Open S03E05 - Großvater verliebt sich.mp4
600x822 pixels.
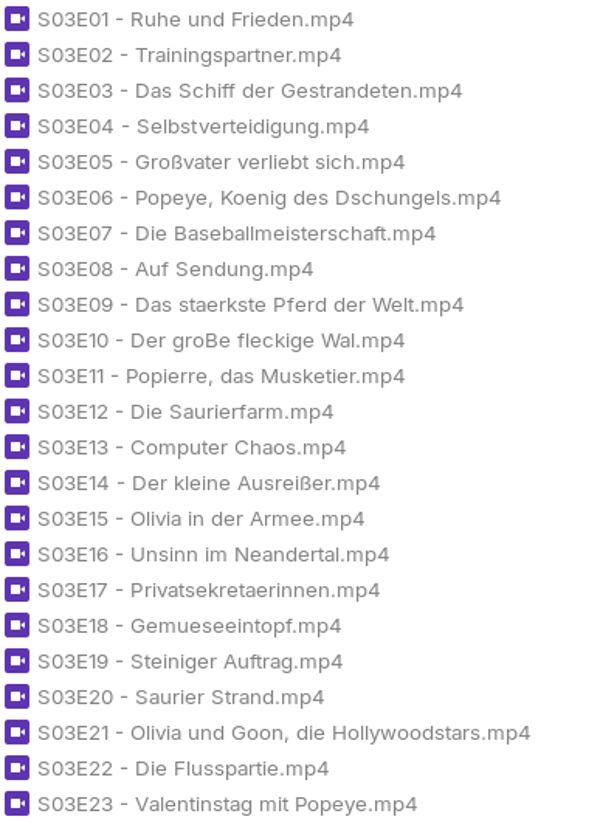[220, 162]
